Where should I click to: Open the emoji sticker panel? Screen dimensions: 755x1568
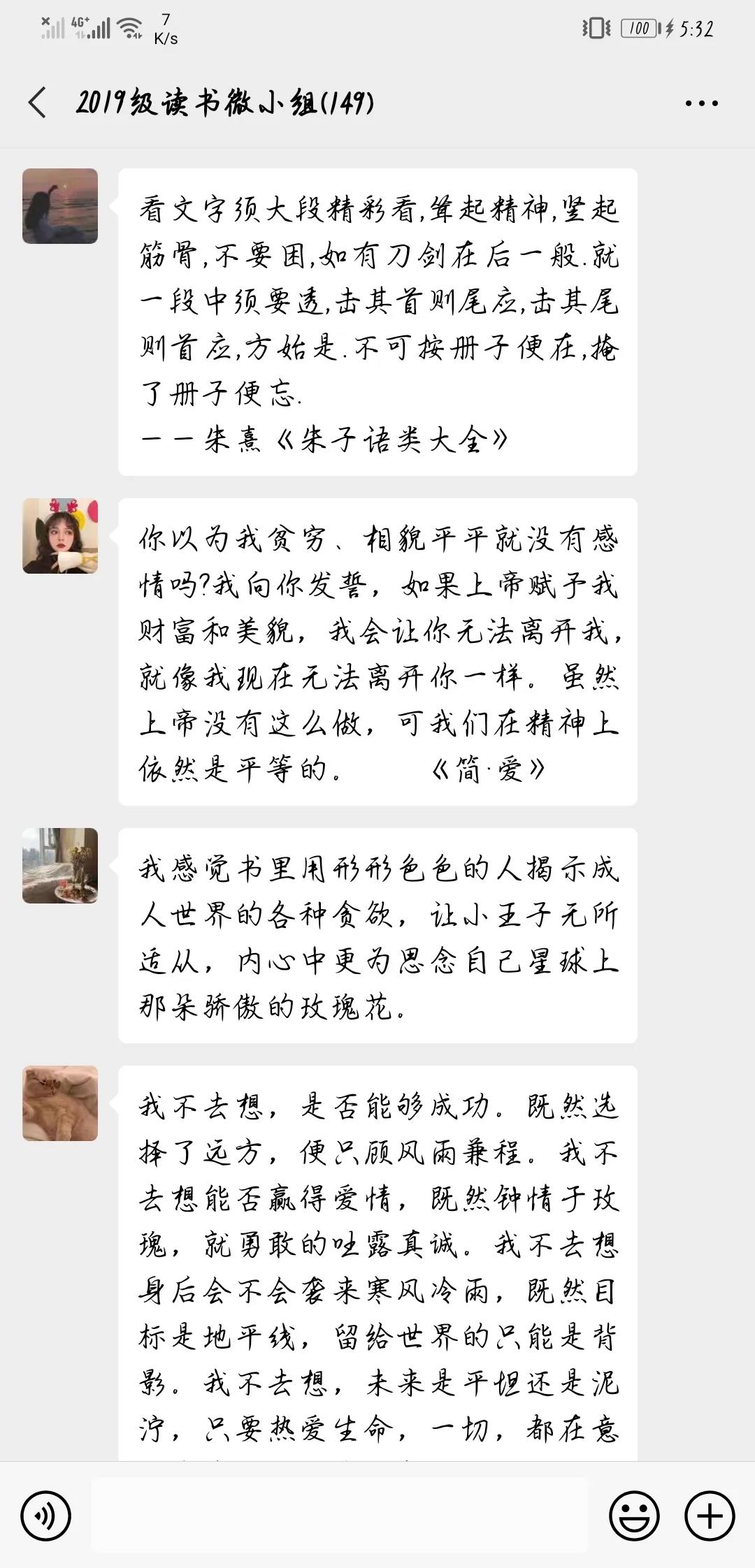click(634, 1517)
